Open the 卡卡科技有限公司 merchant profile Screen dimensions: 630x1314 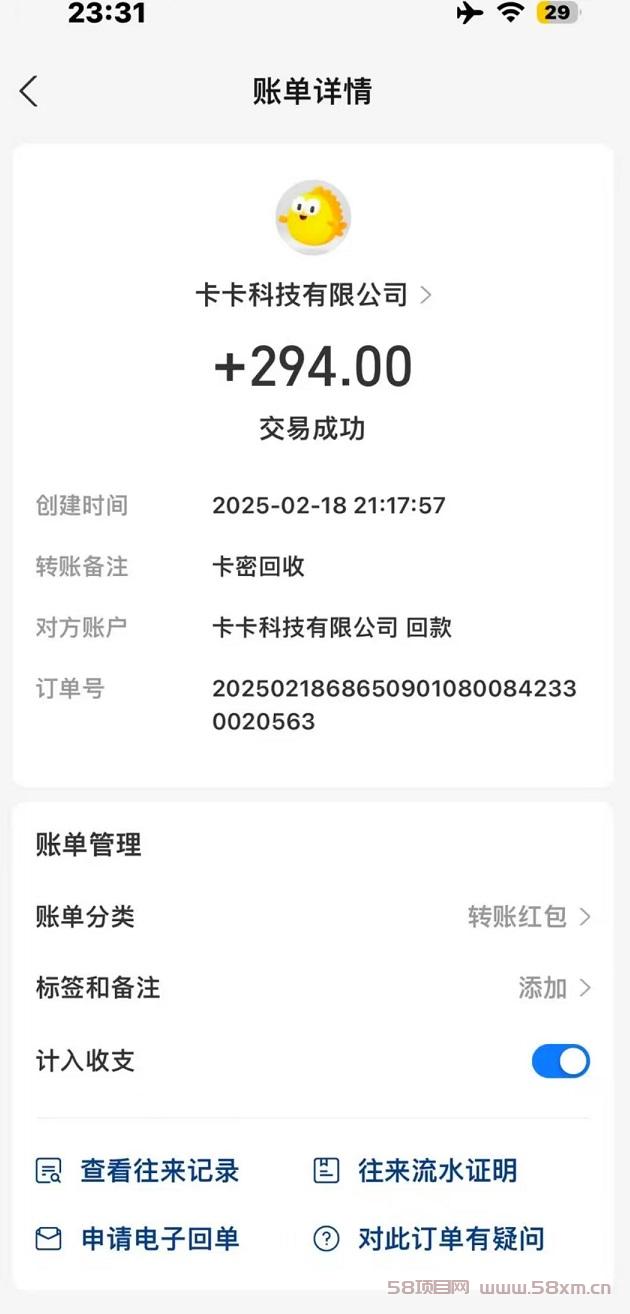(313, 295)
